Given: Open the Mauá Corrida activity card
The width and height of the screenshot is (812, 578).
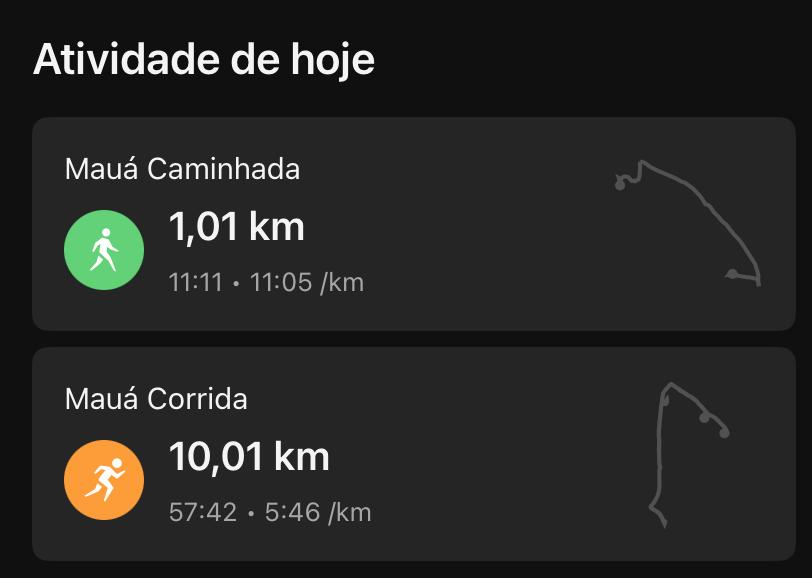Looking at the screenshot, I should (413, 454).
